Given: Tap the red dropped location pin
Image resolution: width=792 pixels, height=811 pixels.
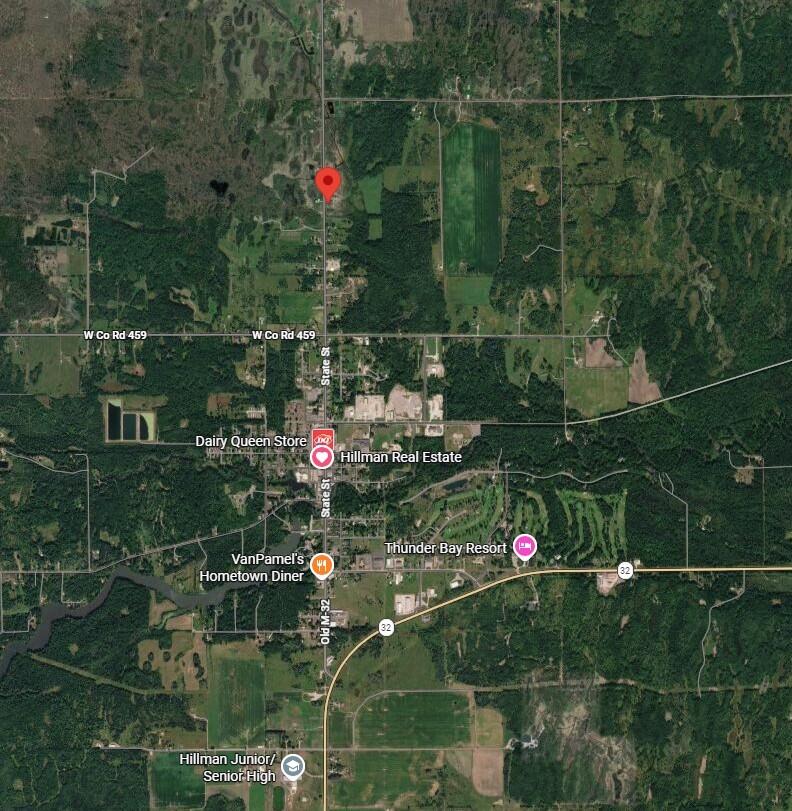Looking at the screenshot, I should point(328,183).
